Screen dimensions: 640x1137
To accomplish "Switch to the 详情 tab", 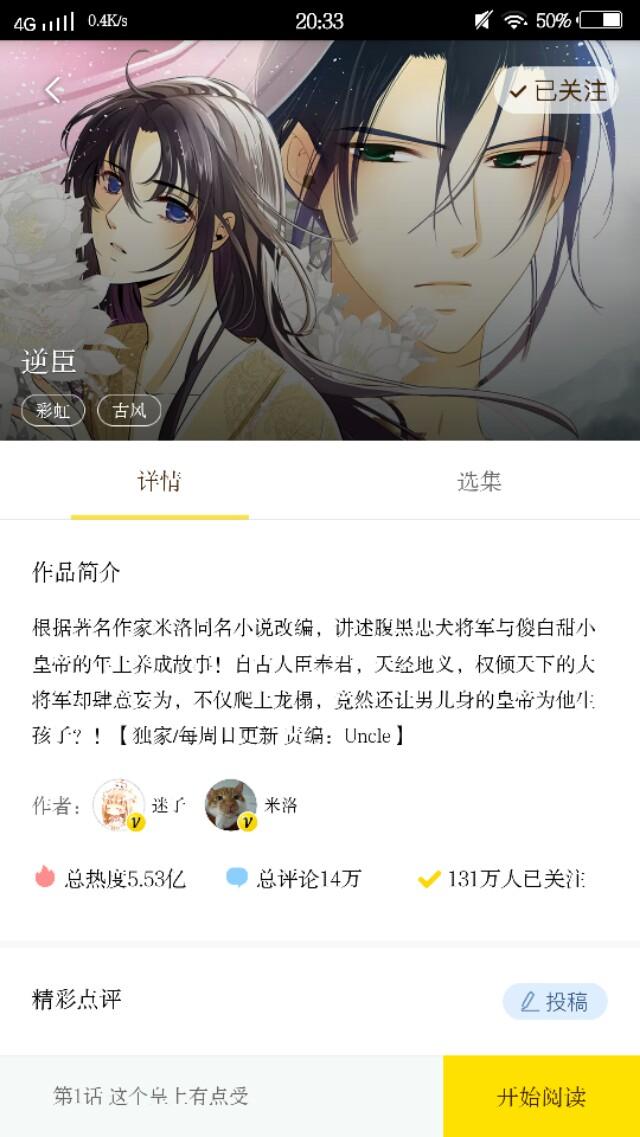I will (x=159, y=482).
